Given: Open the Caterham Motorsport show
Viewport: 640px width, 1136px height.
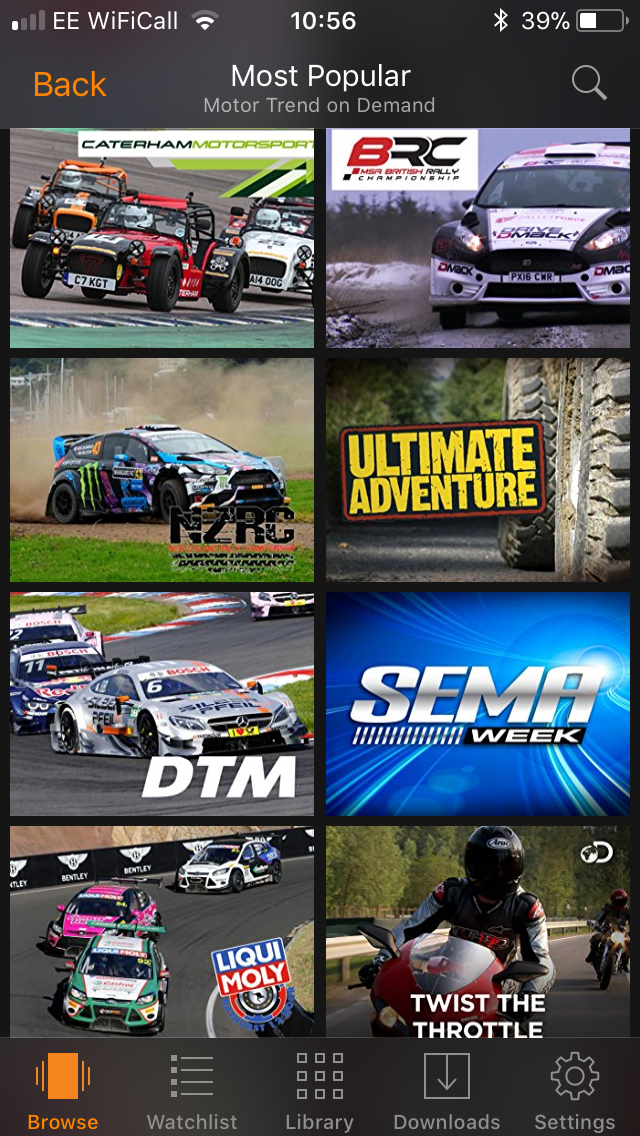Looking at the screenshot, I should click(x=162, y=238).
